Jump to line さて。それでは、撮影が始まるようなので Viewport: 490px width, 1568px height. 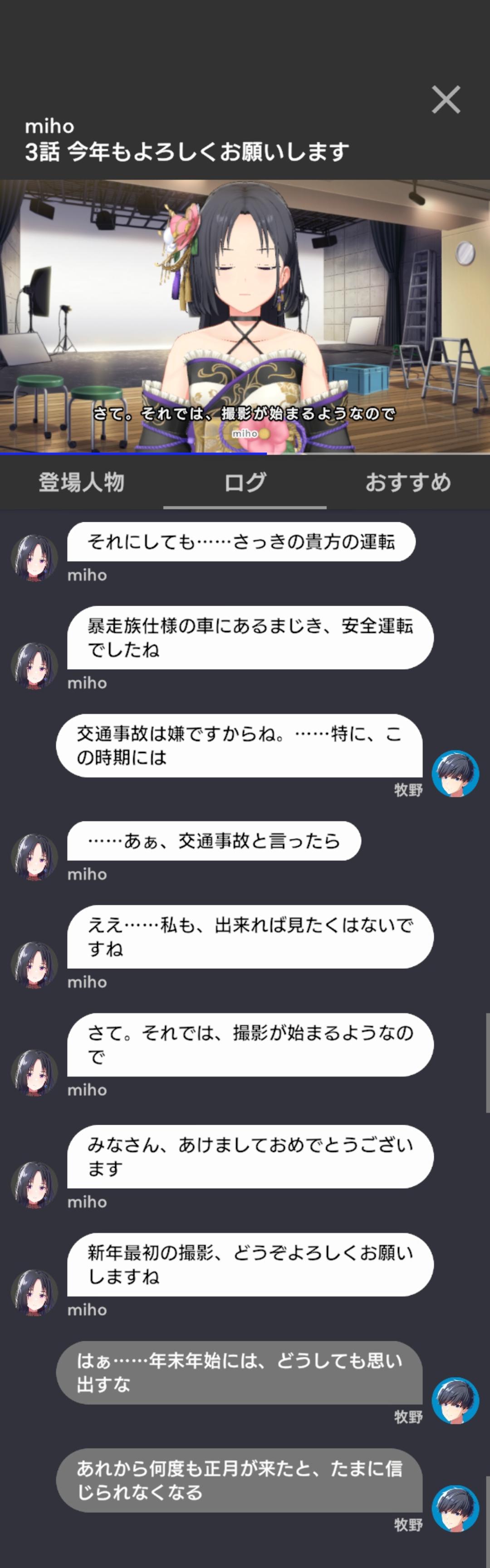(250, 1044)
